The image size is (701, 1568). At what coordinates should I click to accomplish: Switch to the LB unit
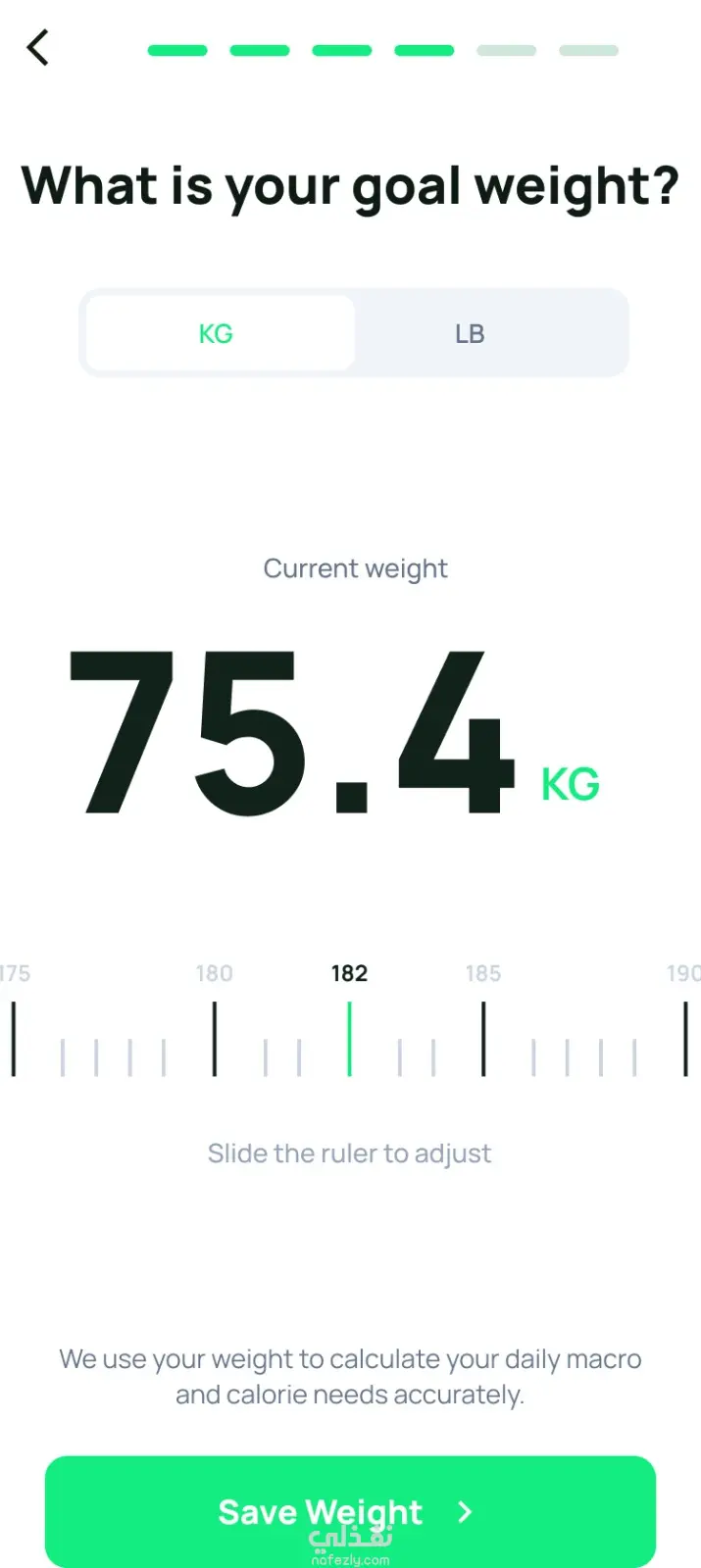(x=470, y=333)
